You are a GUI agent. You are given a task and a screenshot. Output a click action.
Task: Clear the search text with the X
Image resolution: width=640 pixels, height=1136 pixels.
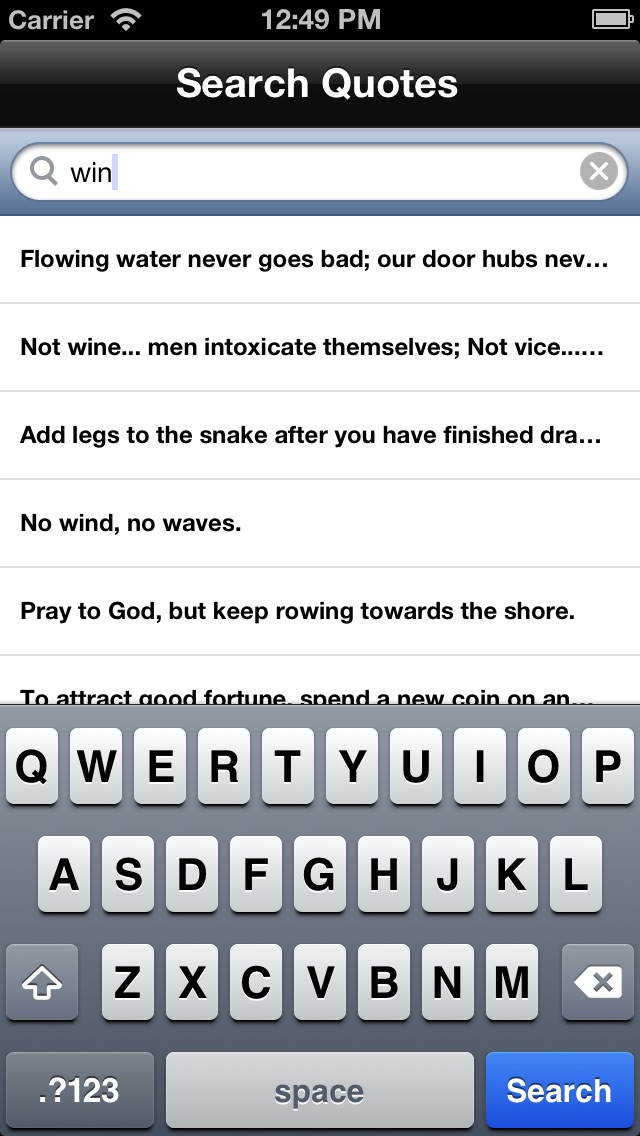(598, 172)
